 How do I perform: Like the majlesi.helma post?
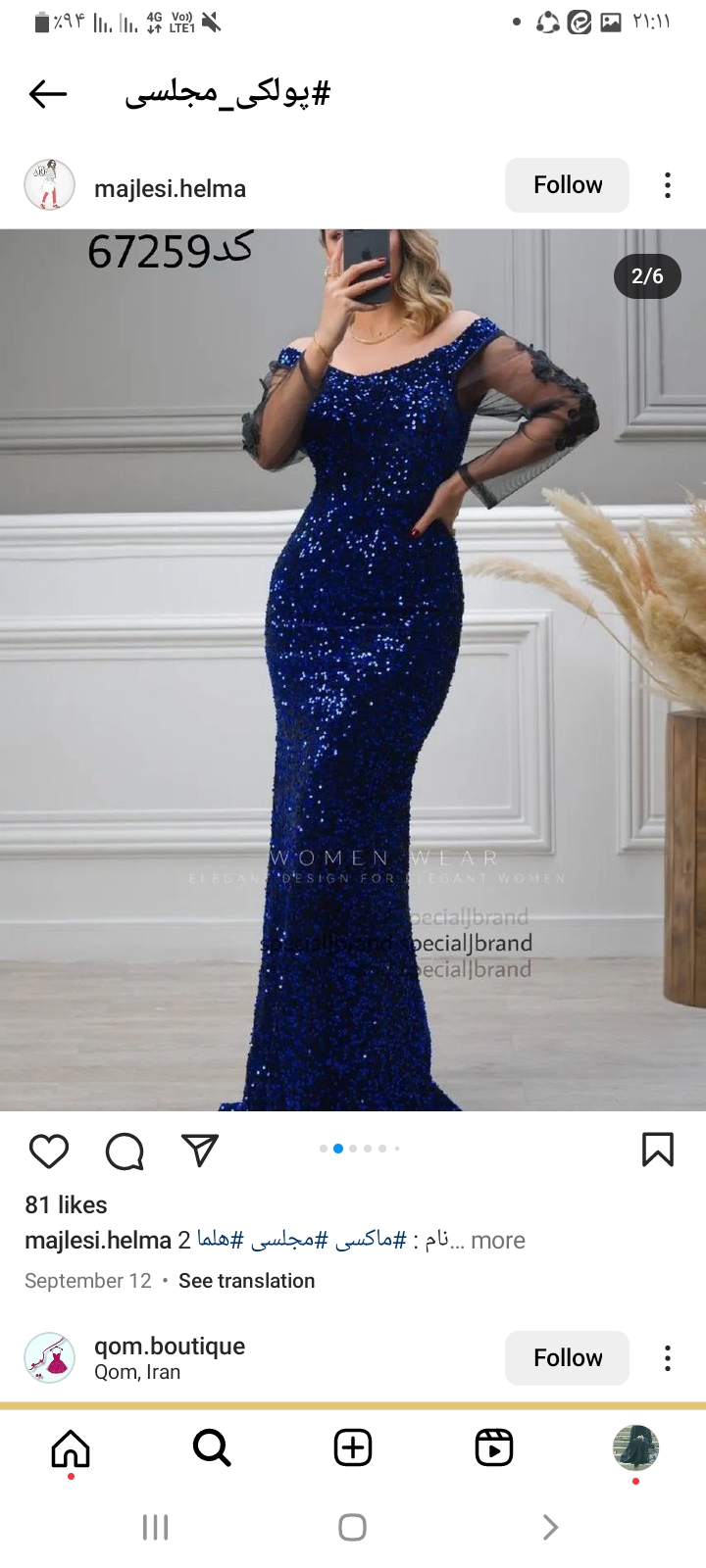tap(48, 1151)
